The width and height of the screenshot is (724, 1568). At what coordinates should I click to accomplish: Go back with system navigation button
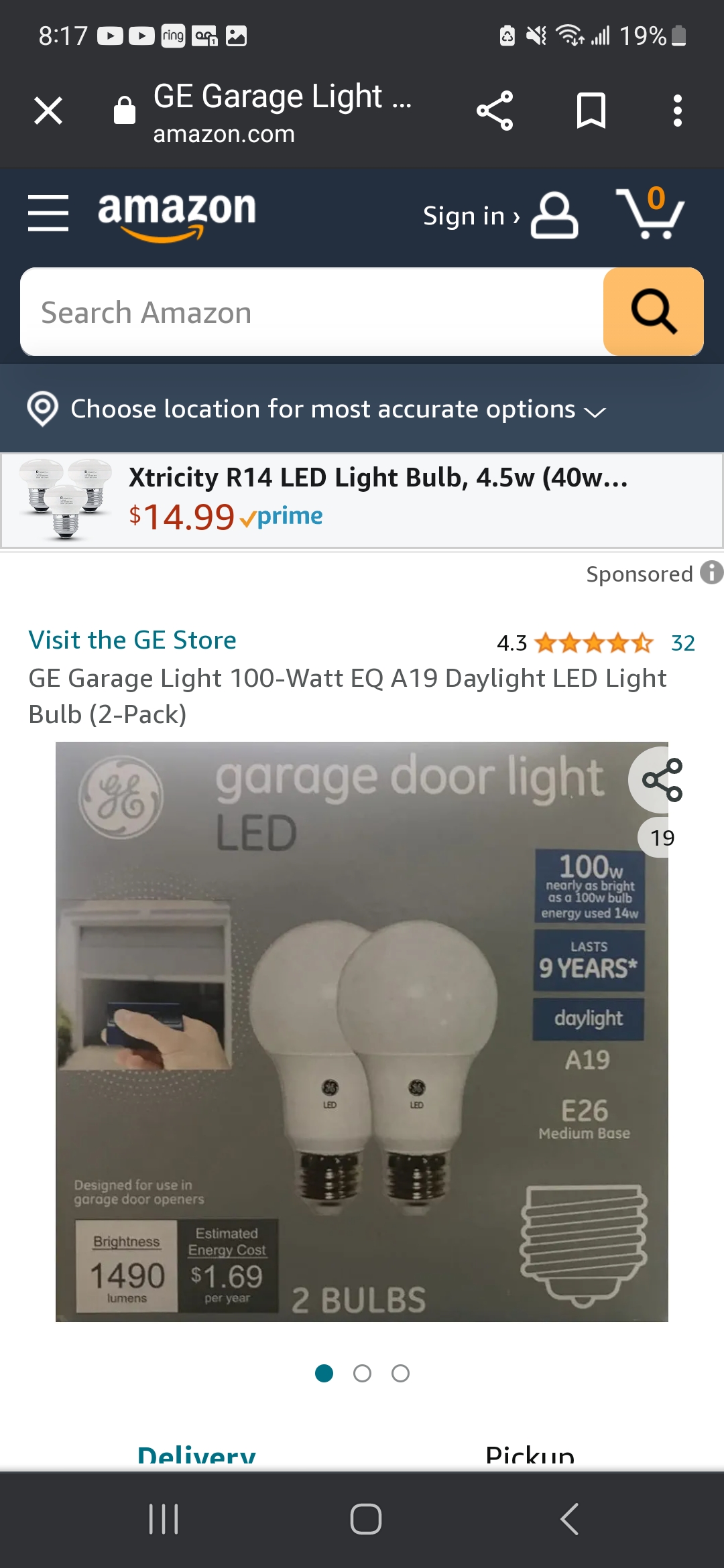point(569,1518)
